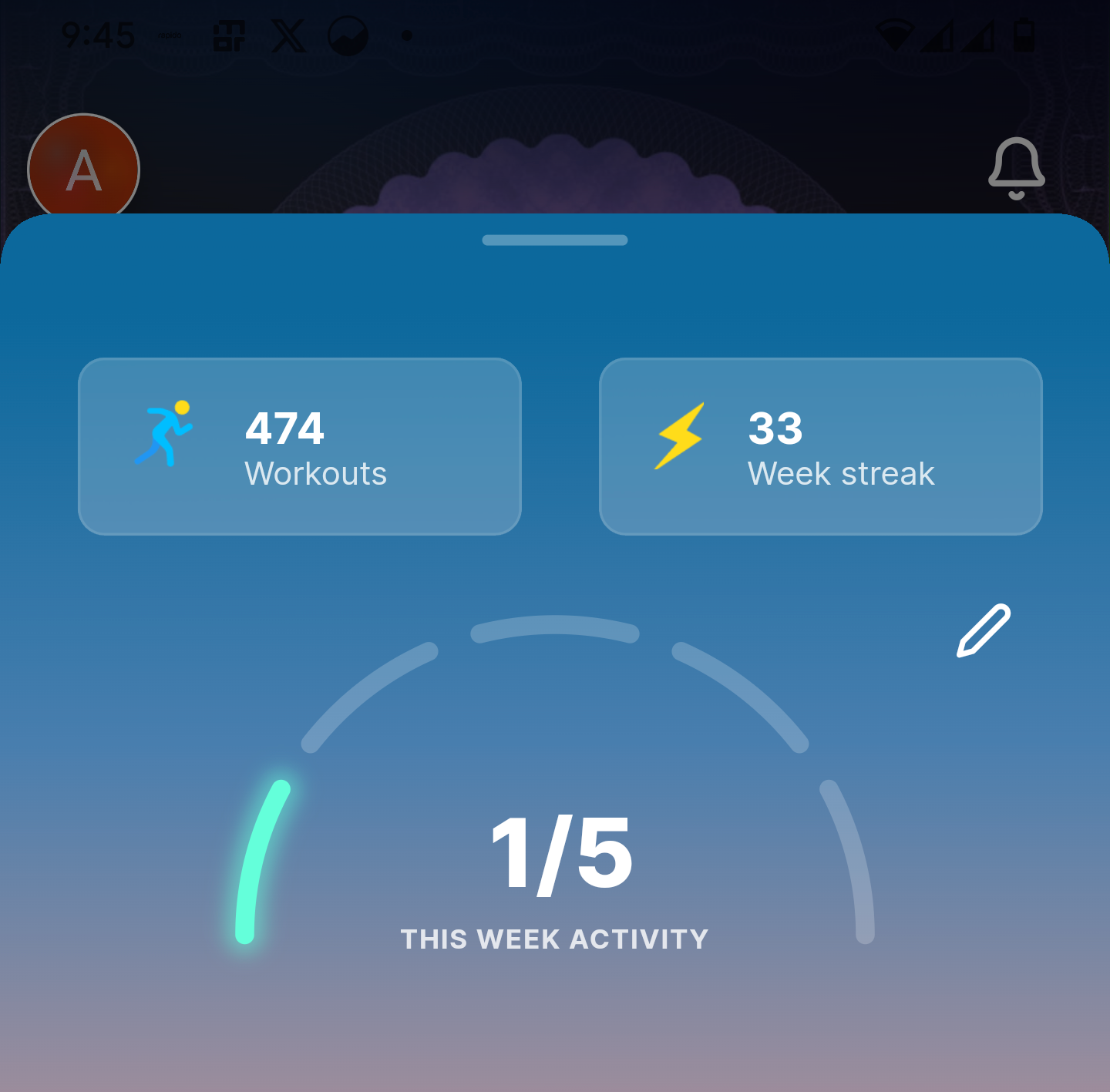View the 33 Week streak card
Screen dimensions: 1110x1092
coord(820,446)
